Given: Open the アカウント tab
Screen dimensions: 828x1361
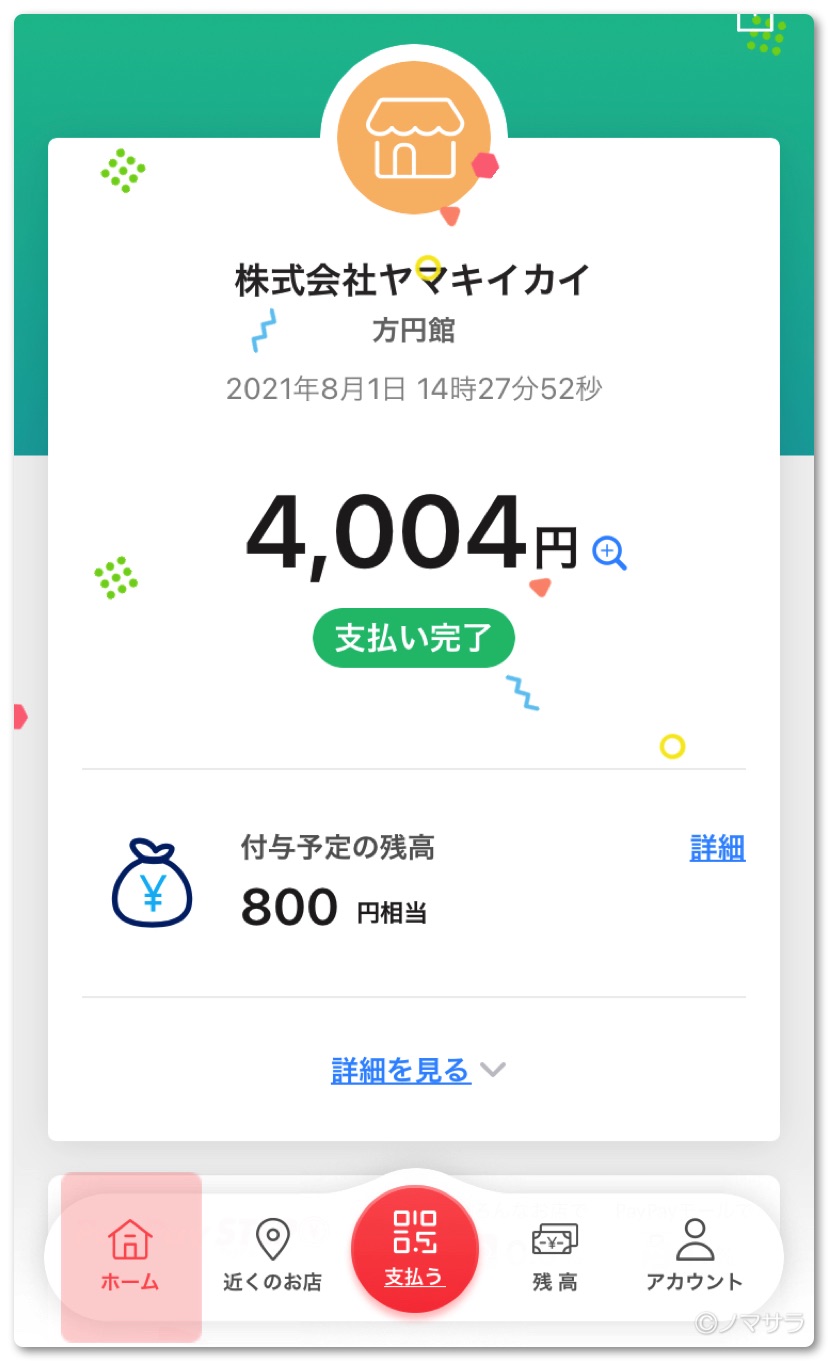Looking at the screenshot, I should point(694,1255).
